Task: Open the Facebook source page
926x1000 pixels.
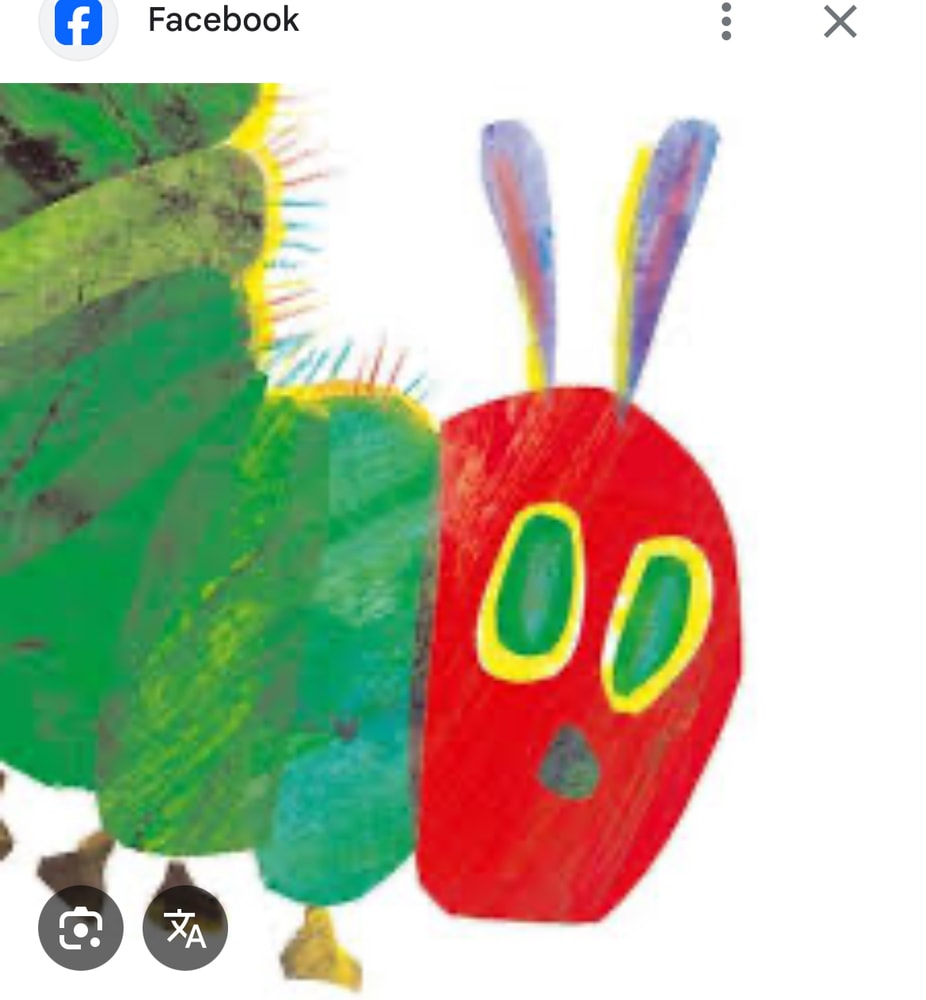Action: click(222, 20)
